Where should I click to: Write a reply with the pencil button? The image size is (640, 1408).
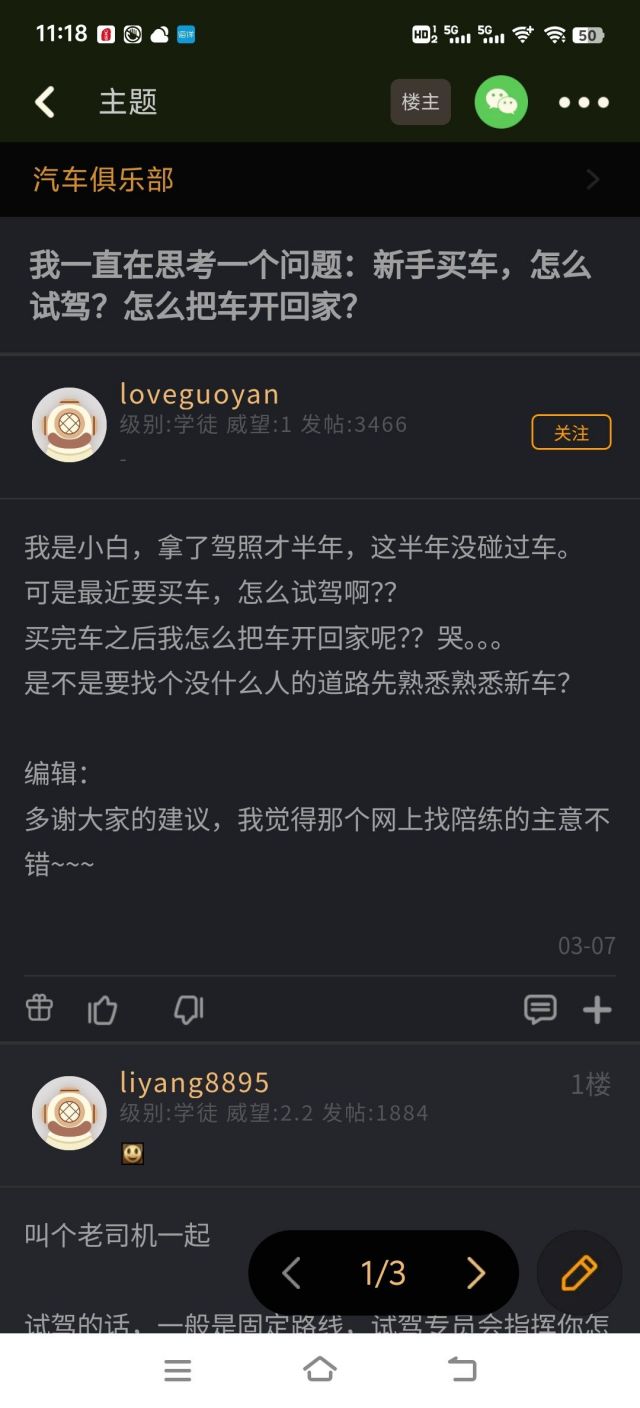579,1273
